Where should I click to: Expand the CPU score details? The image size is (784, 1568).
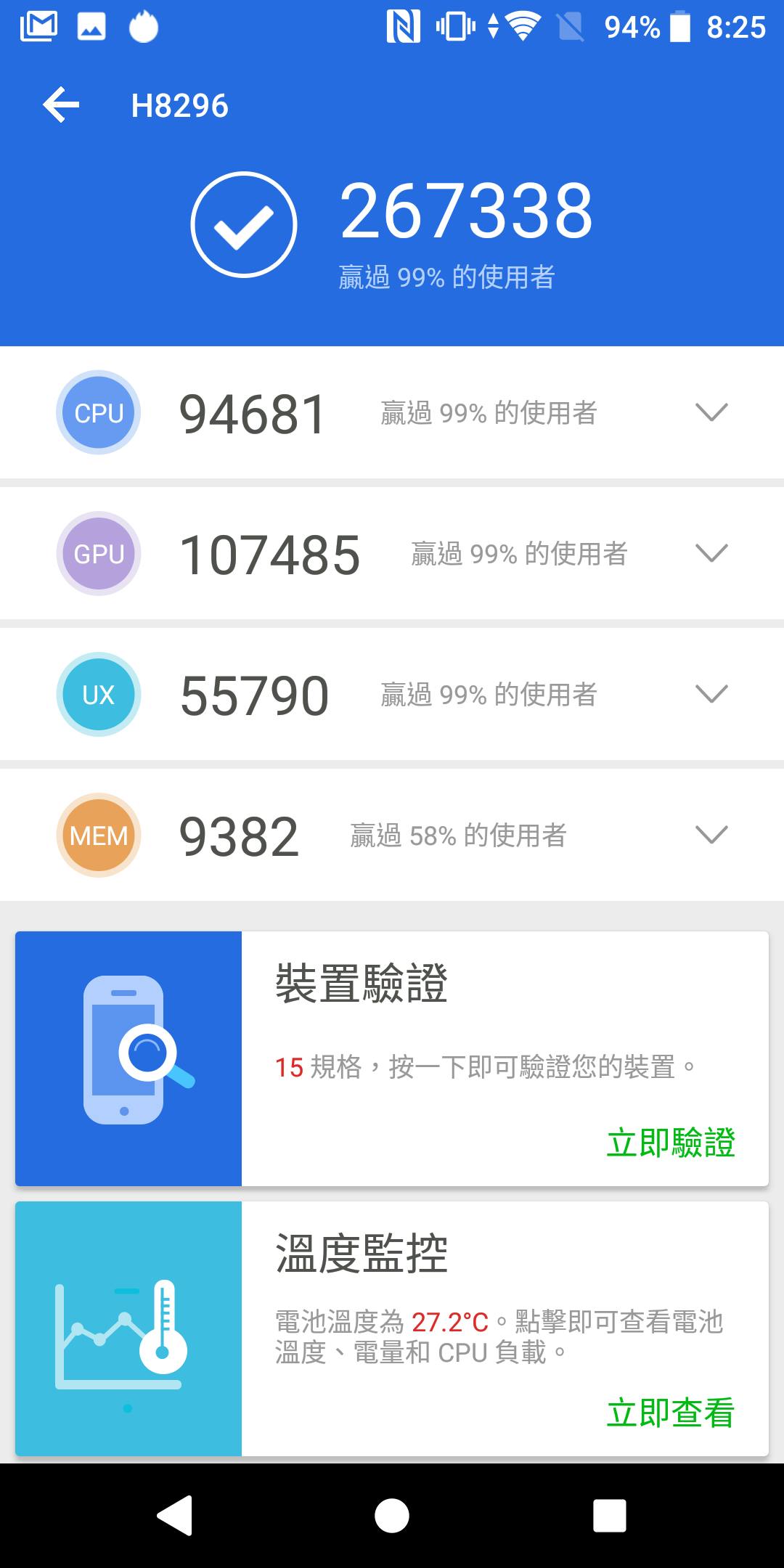pyautogui.click(x=711, y=412)
